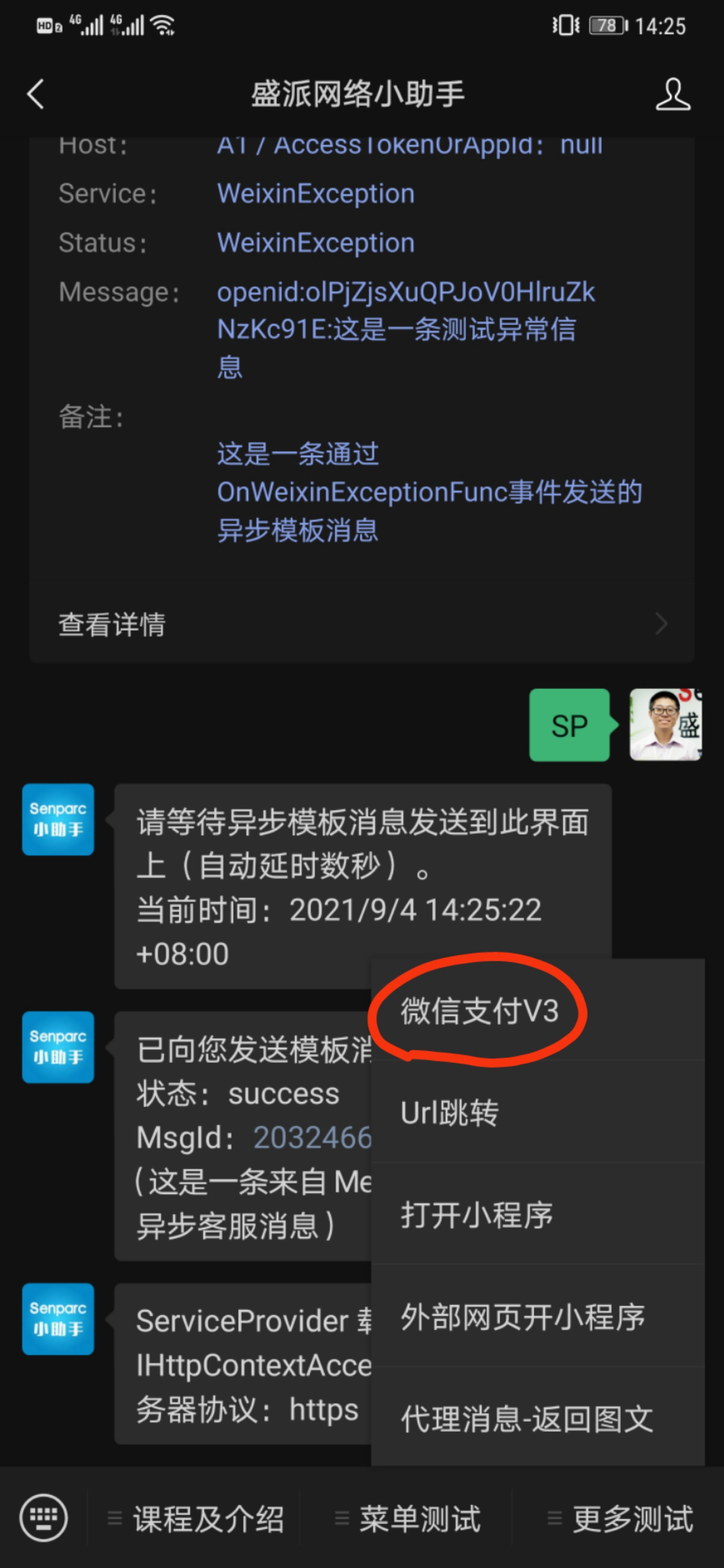This screenshot has height=1568, width=724.
Task: Open the 菜单测试 bottom menu
Action: coord(407,1518)
